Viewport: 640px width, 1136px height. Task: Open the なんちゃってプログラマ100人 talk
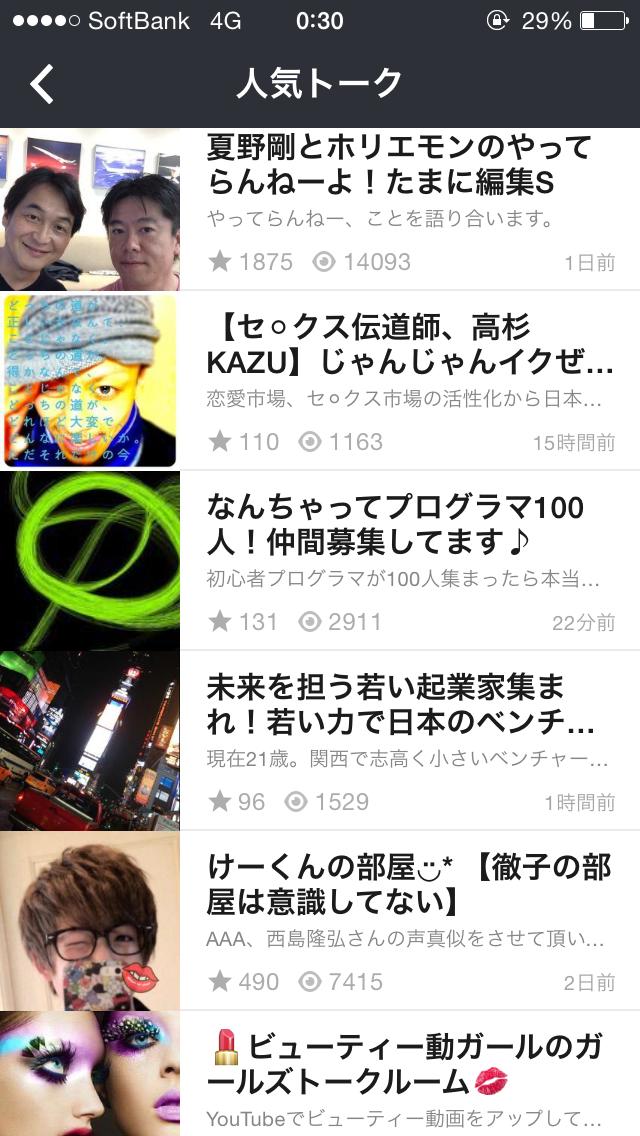(x=320, y=561)
